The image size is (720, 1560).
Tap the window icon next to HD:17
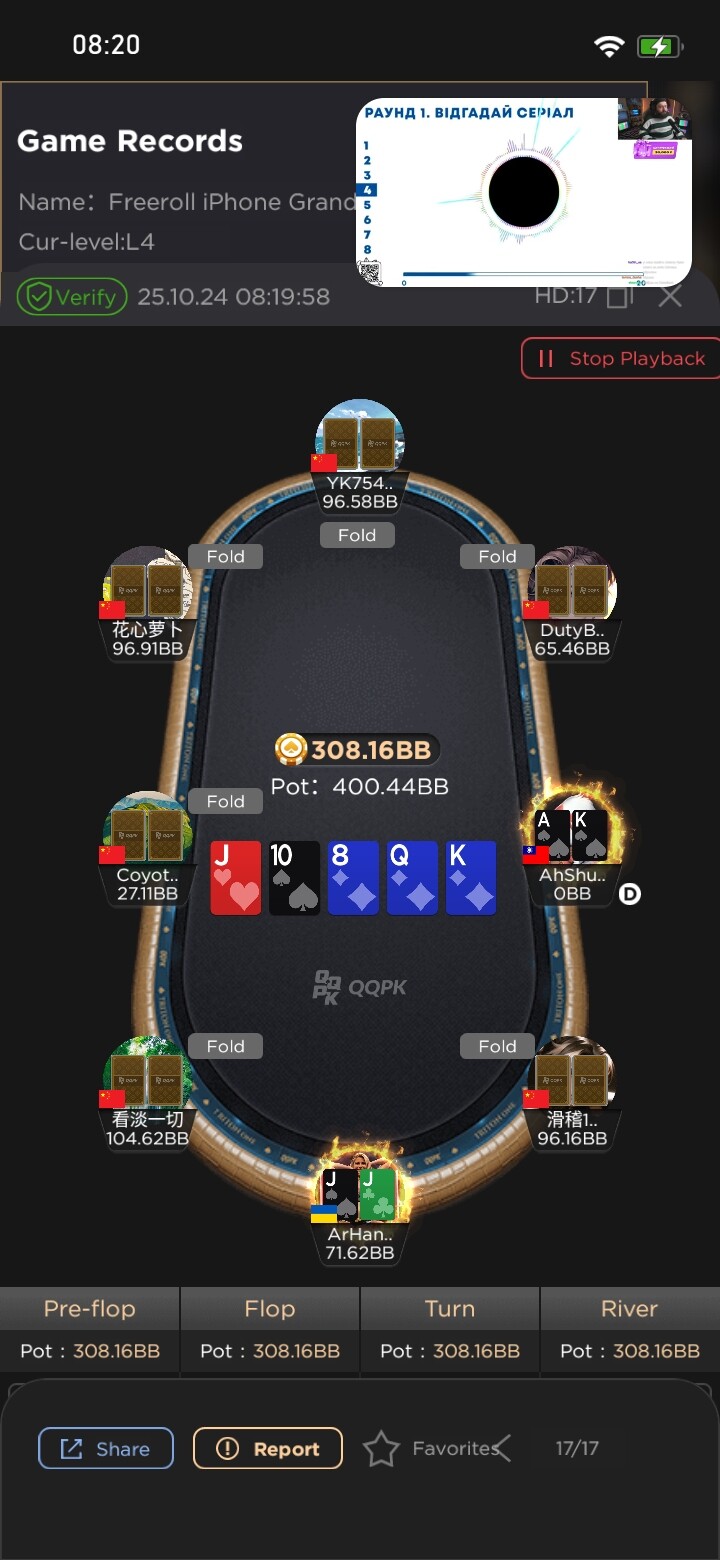coord(620,296)
